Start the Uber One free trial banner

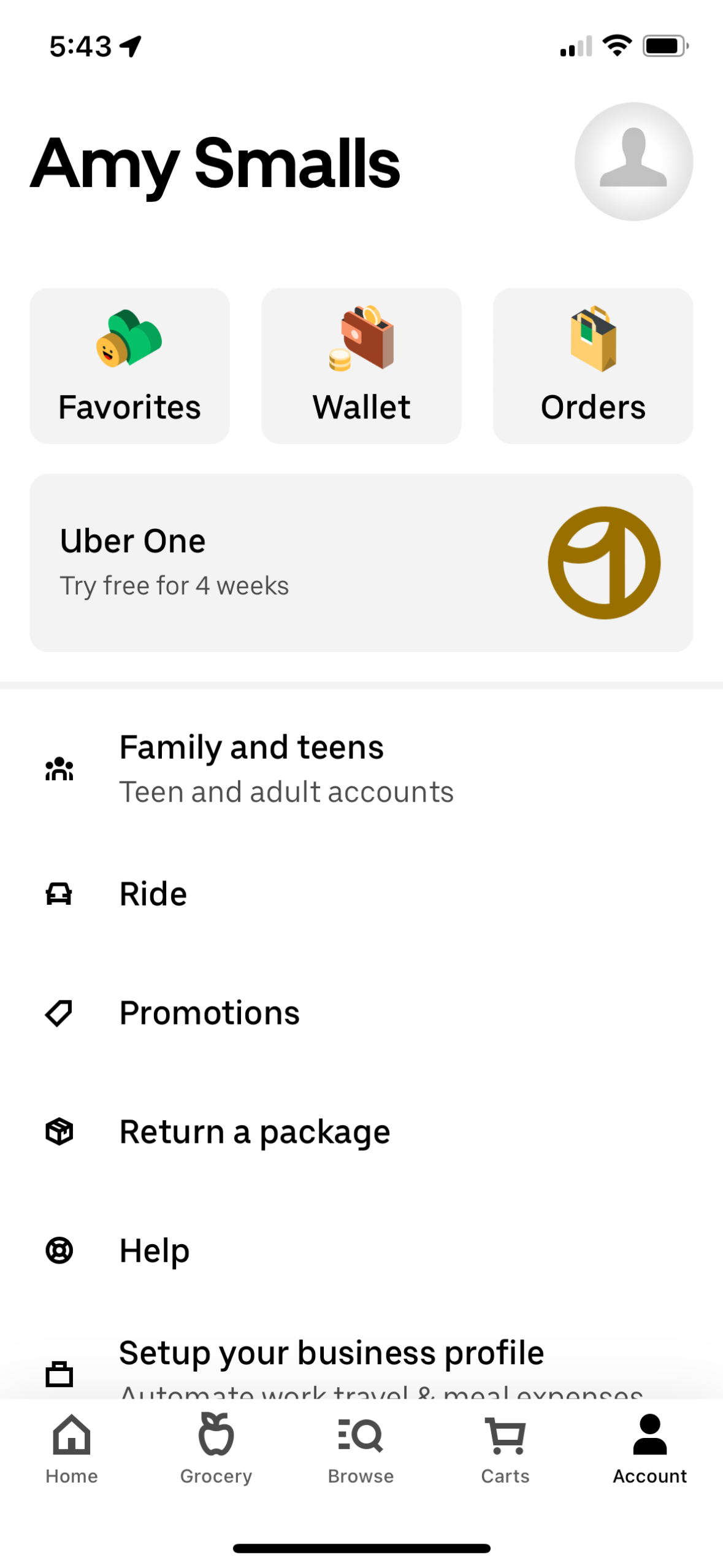pyautogui.click(x=361, y=561)
